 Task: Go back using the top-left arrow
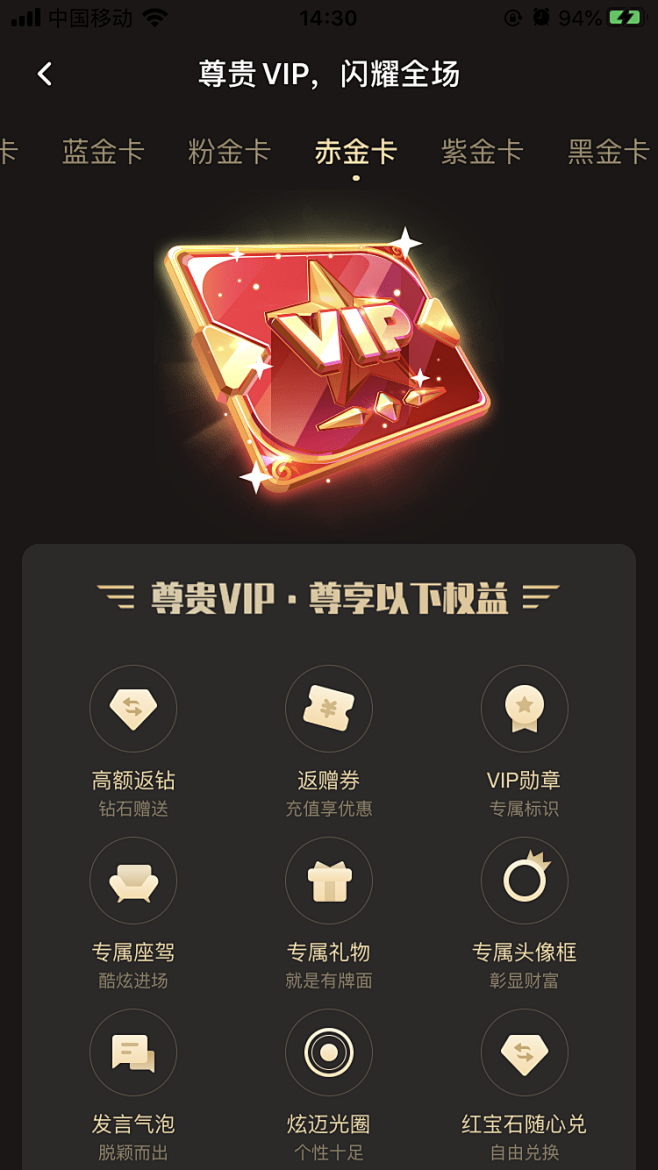(46, 74)
